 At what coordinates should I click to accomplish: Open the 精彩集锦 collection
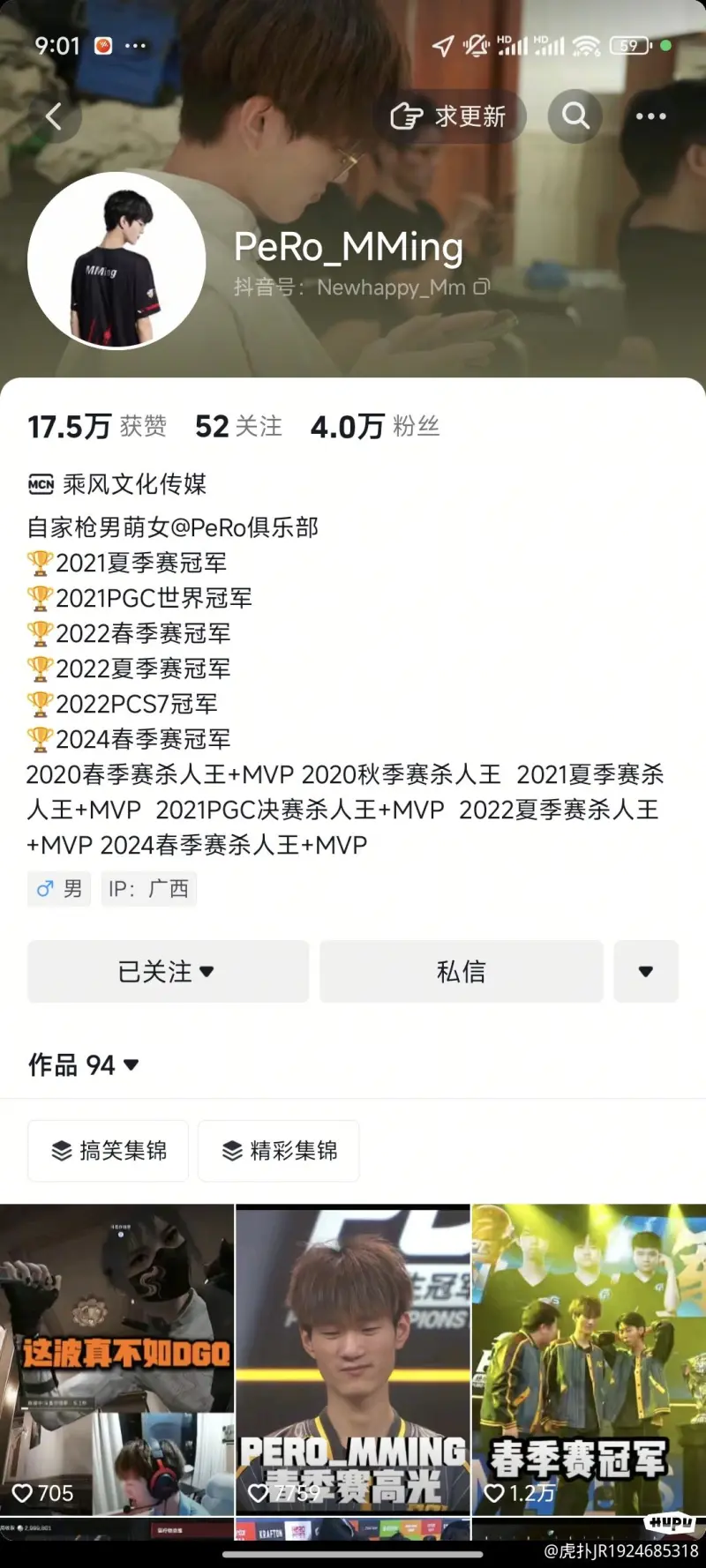point(279,1151)
